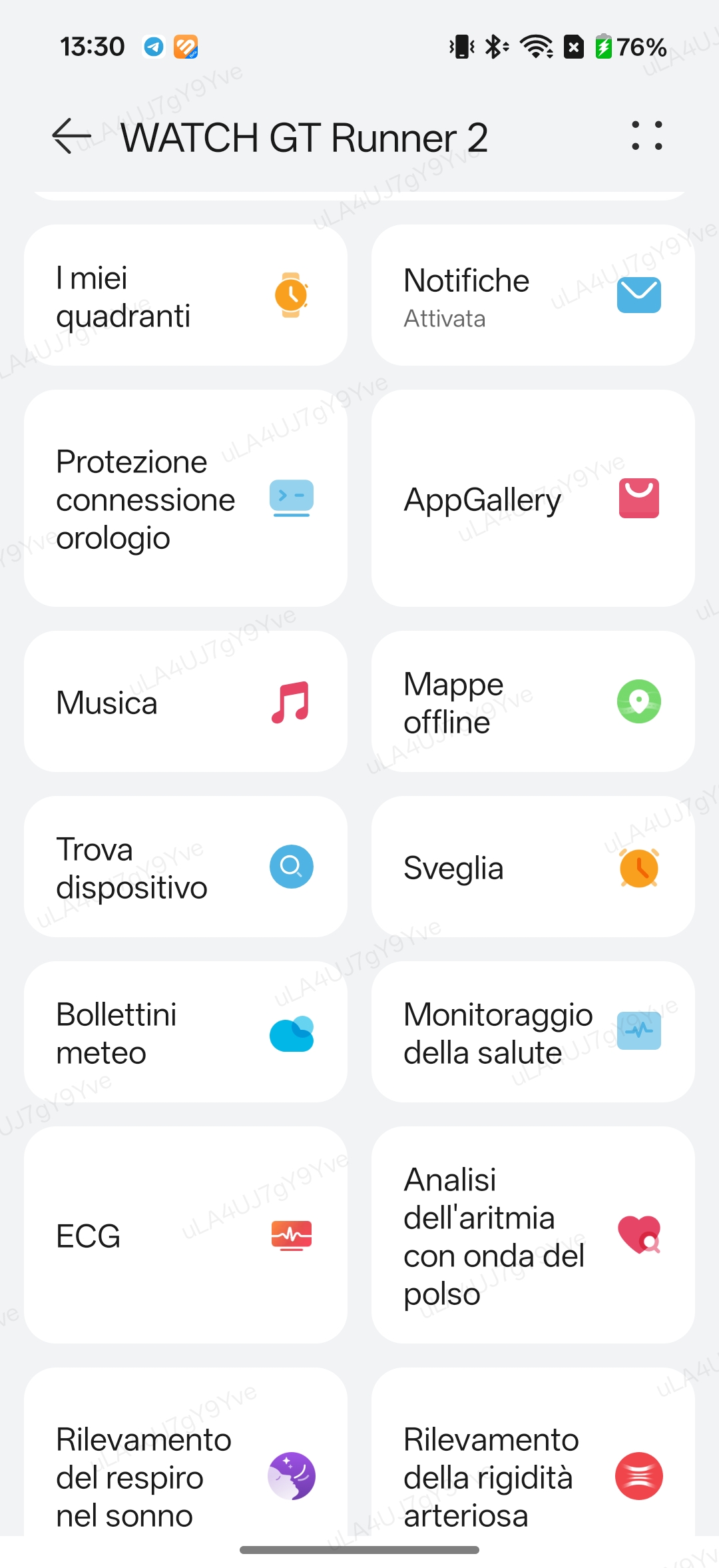Open Analisi dell'aritmia con onda del polso

coord(533,1235)
